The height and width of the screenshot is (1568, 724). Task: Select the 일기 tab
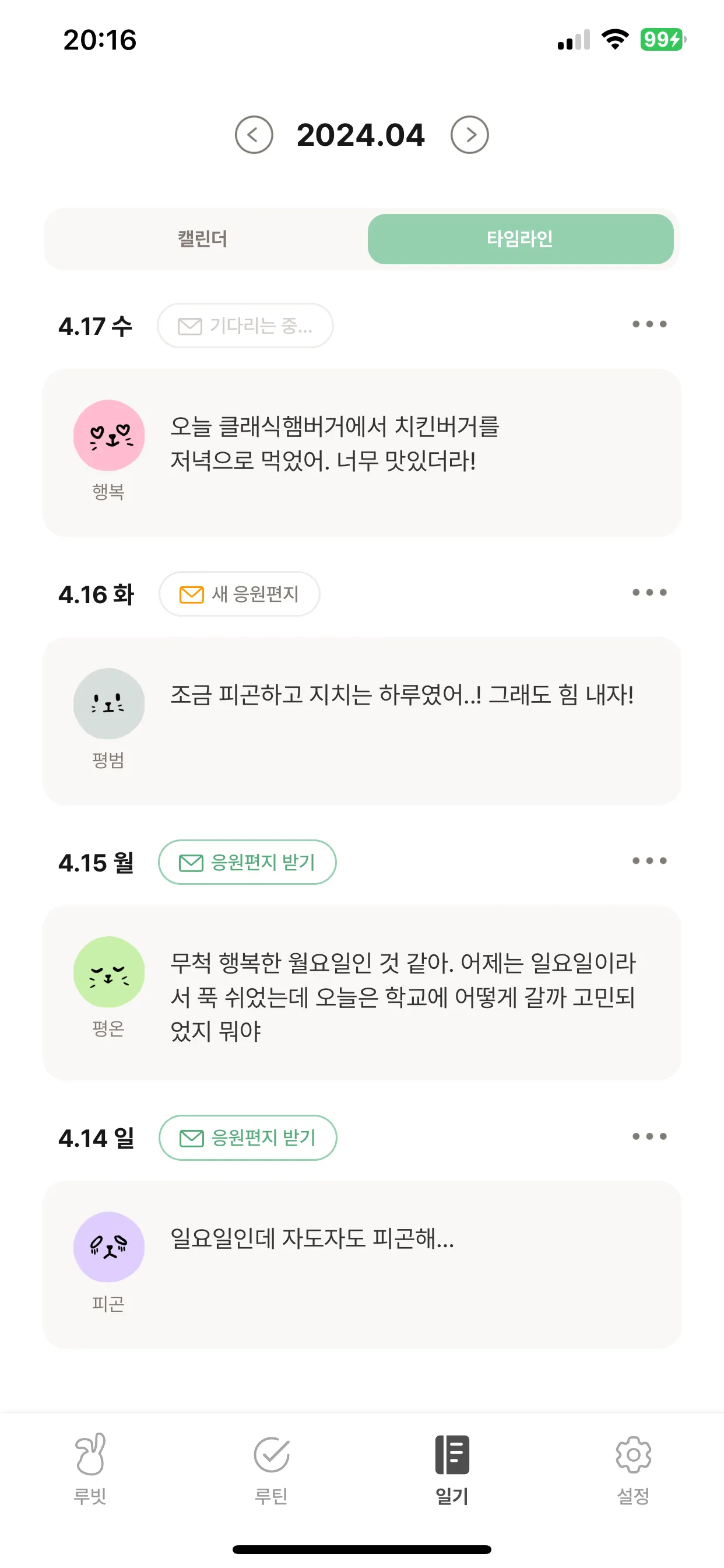pos(452,1468)
